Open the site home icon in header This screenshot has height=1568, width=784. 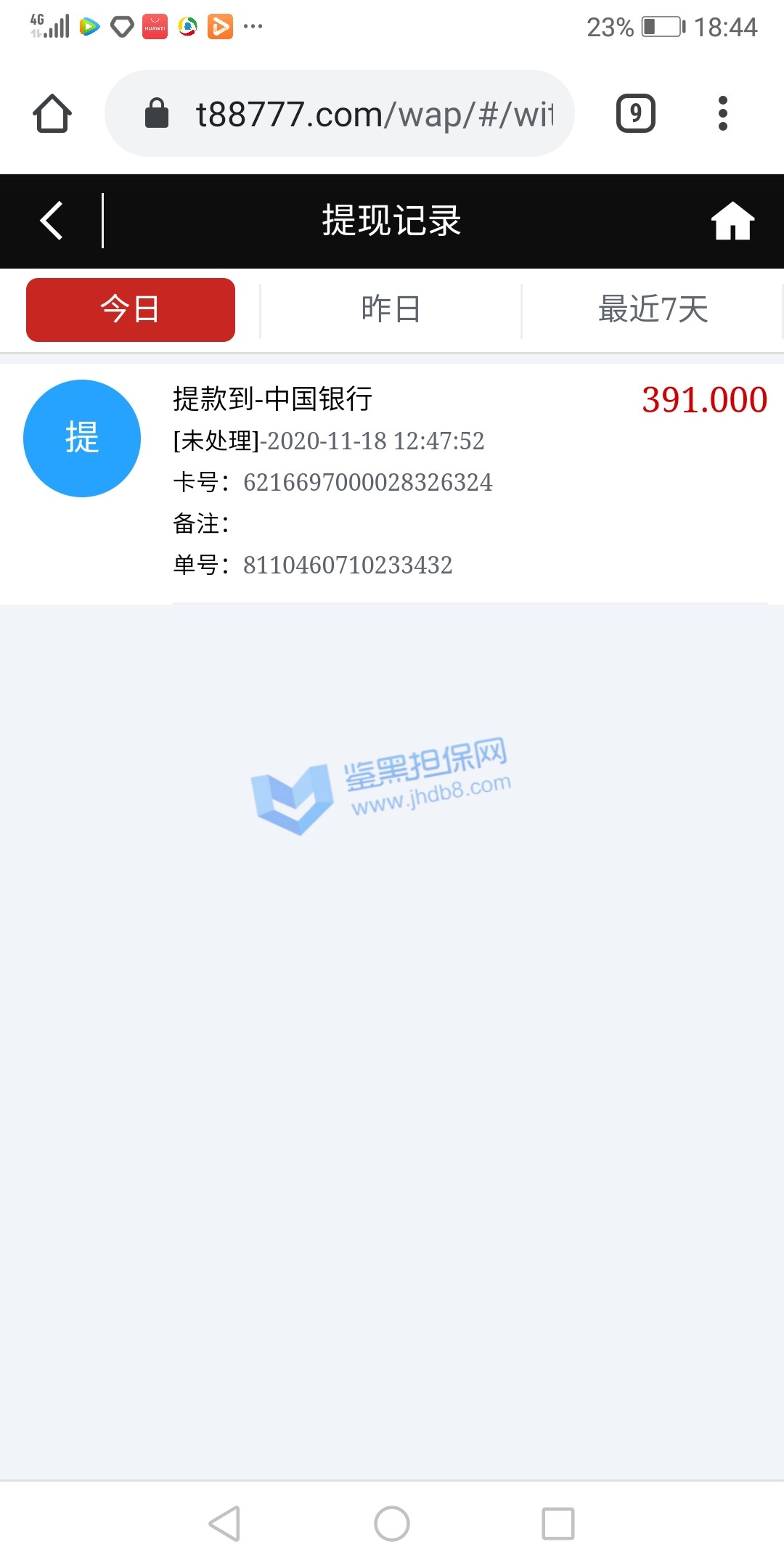(732, 221)
